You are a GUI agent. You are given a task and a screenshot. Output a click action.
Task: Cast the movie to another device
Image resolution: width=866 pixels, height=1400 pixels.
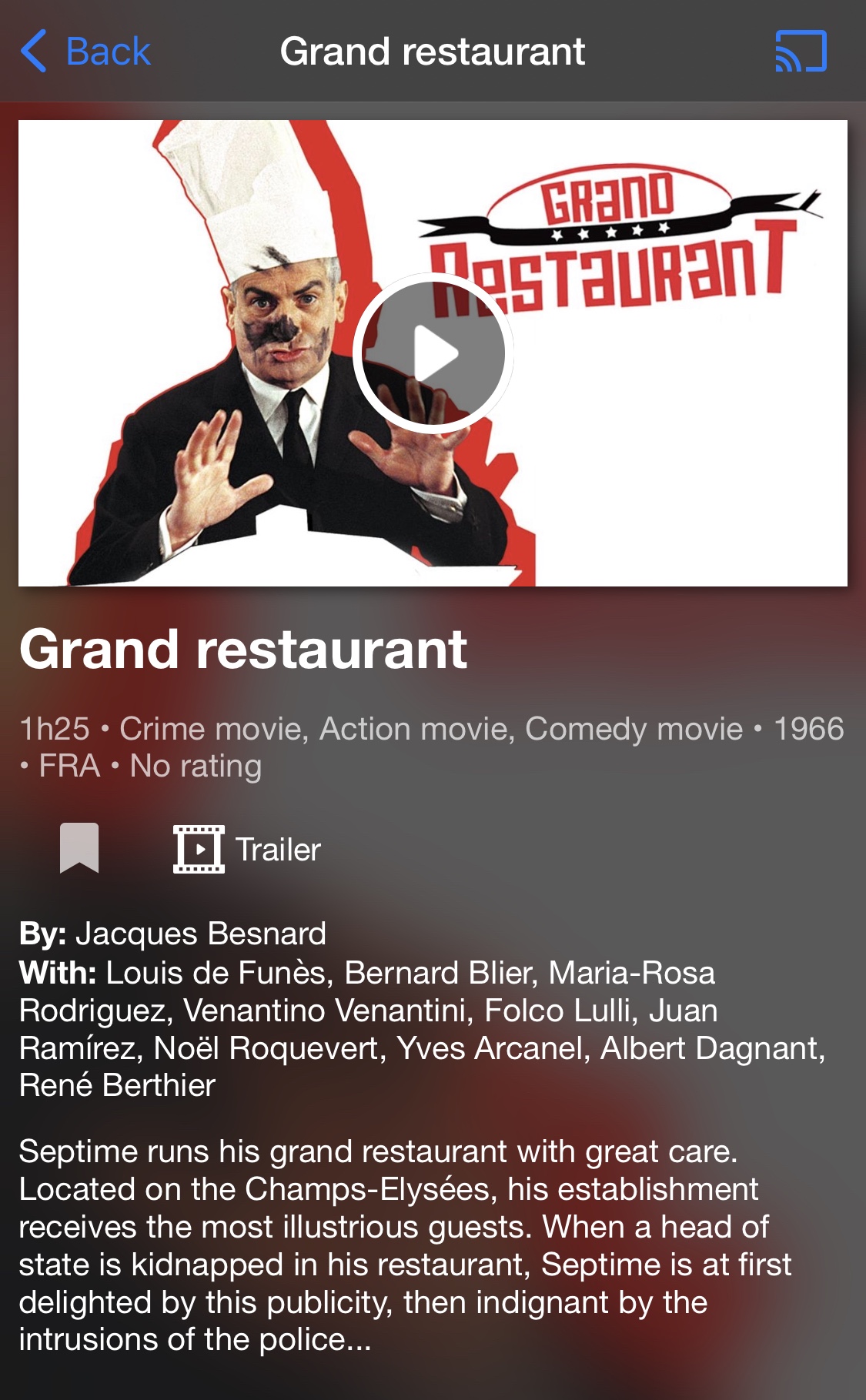click(x=801, y=52)
